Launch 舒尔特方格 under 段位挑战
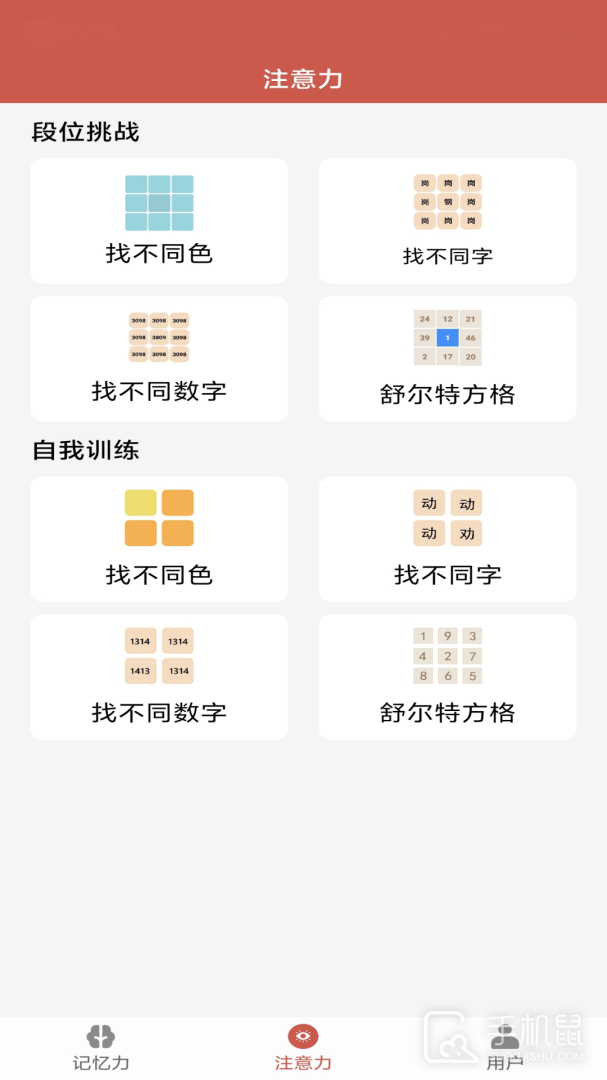Image resolution: width=607 pixels, height=1080 pixels. click(447, 358)
